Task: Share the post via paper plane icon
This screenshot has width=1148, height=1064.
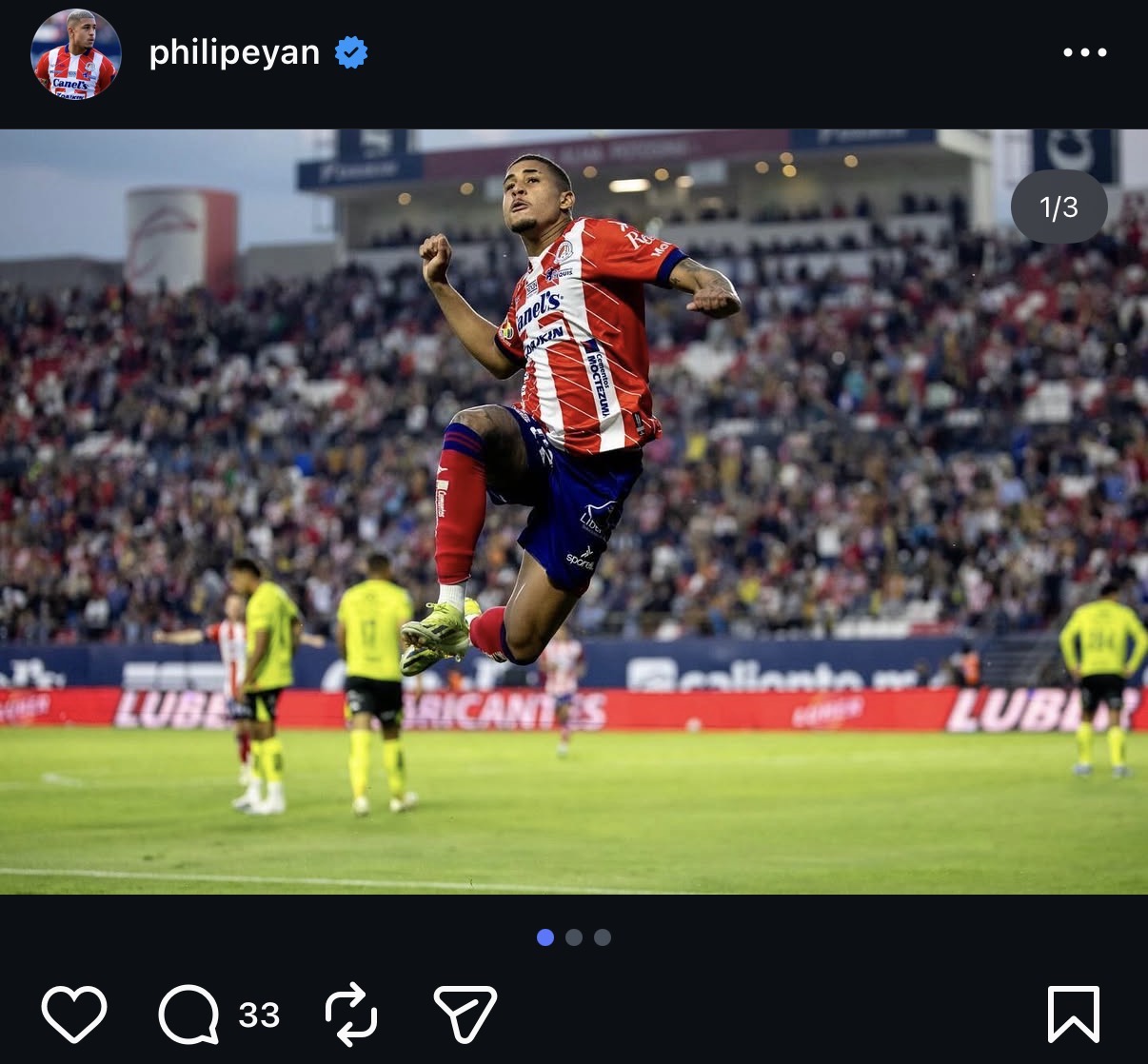Action: (x=465, y=1015)
